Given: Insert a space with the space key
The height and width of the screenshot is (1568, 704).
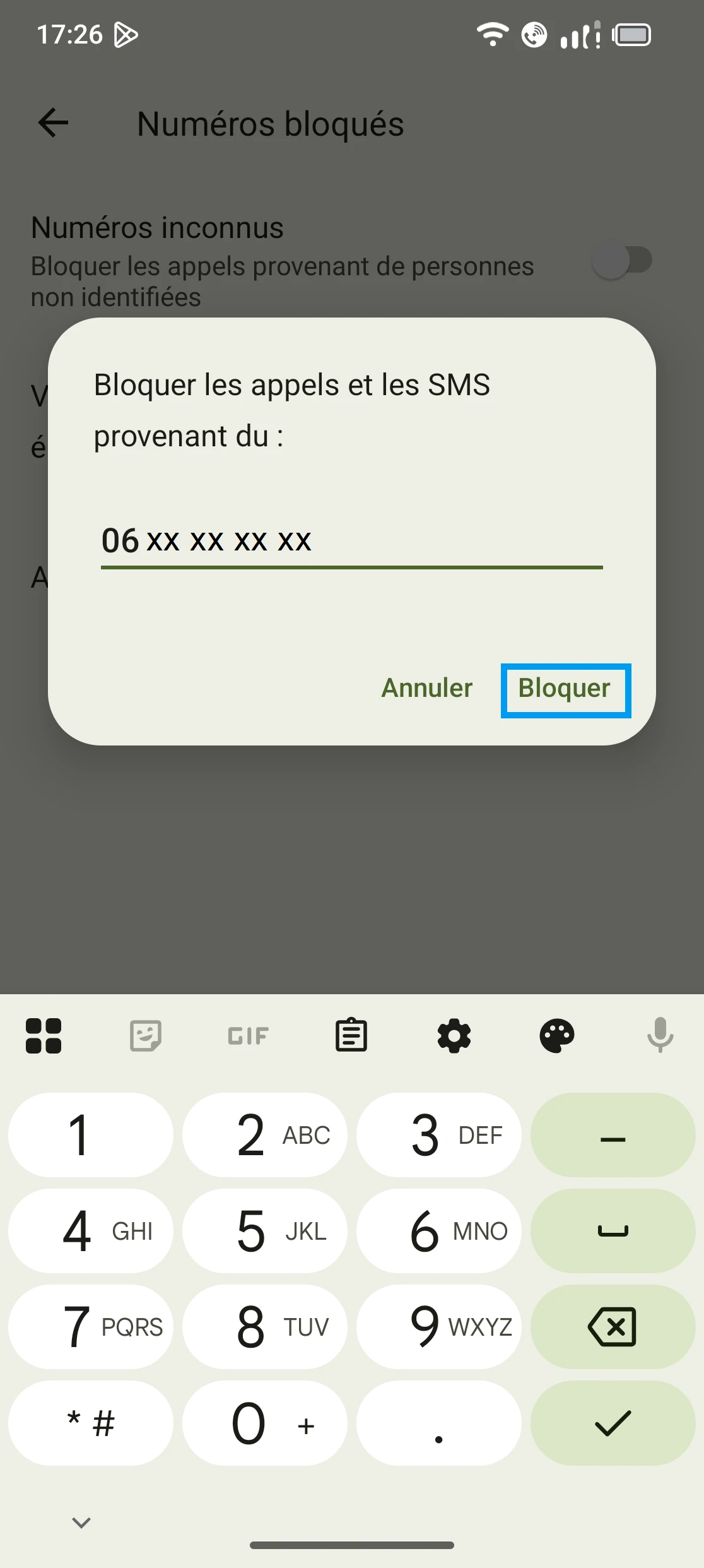Looking at the screenshot, I should (x=613, y=1231).
